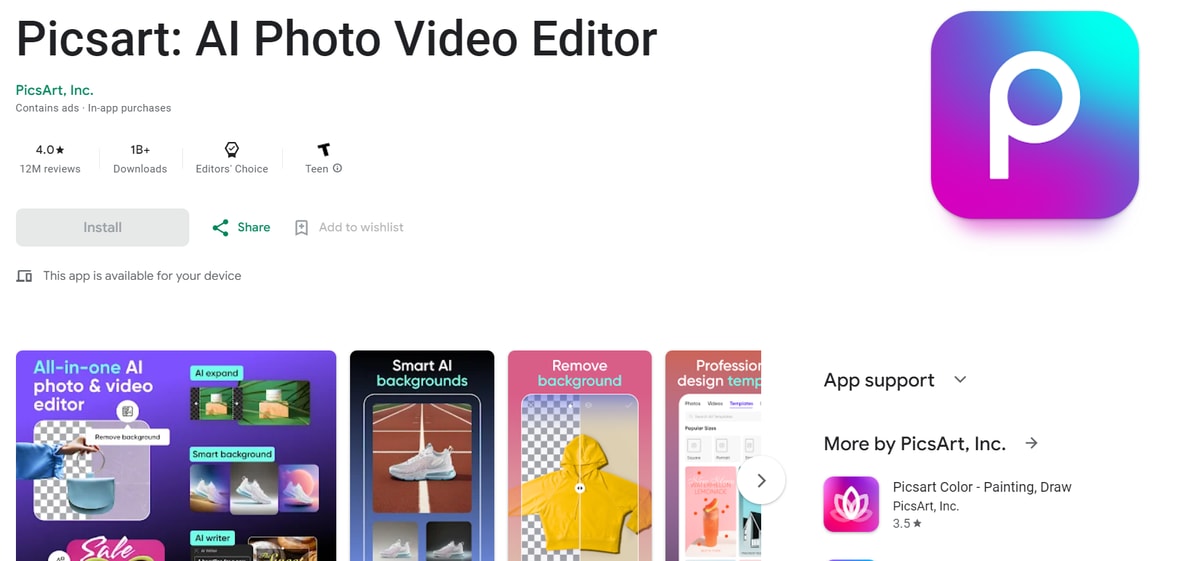Add Picsart to wishlist
Image resolution: width=1200 pixels, height=561 pixels.
pos(349,228)
